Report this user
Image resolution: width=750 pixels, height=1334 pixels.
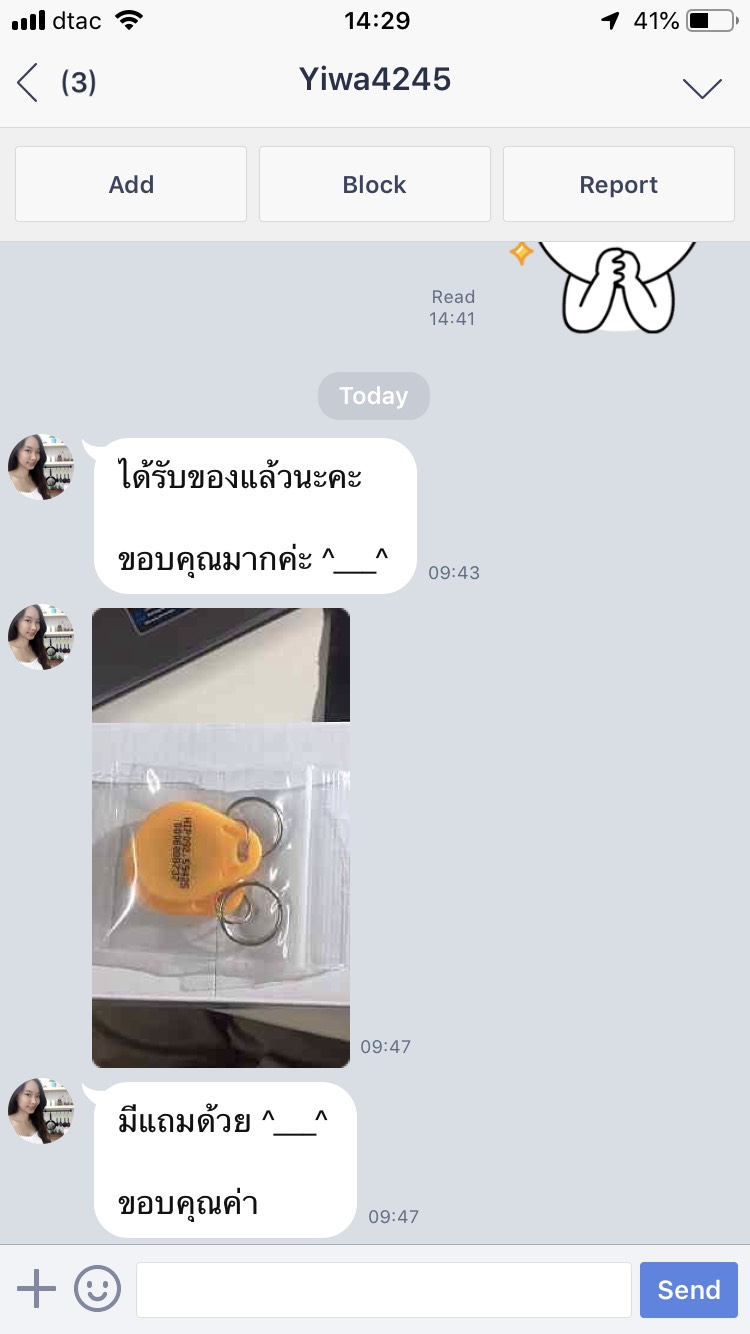[x=618, y=184]
